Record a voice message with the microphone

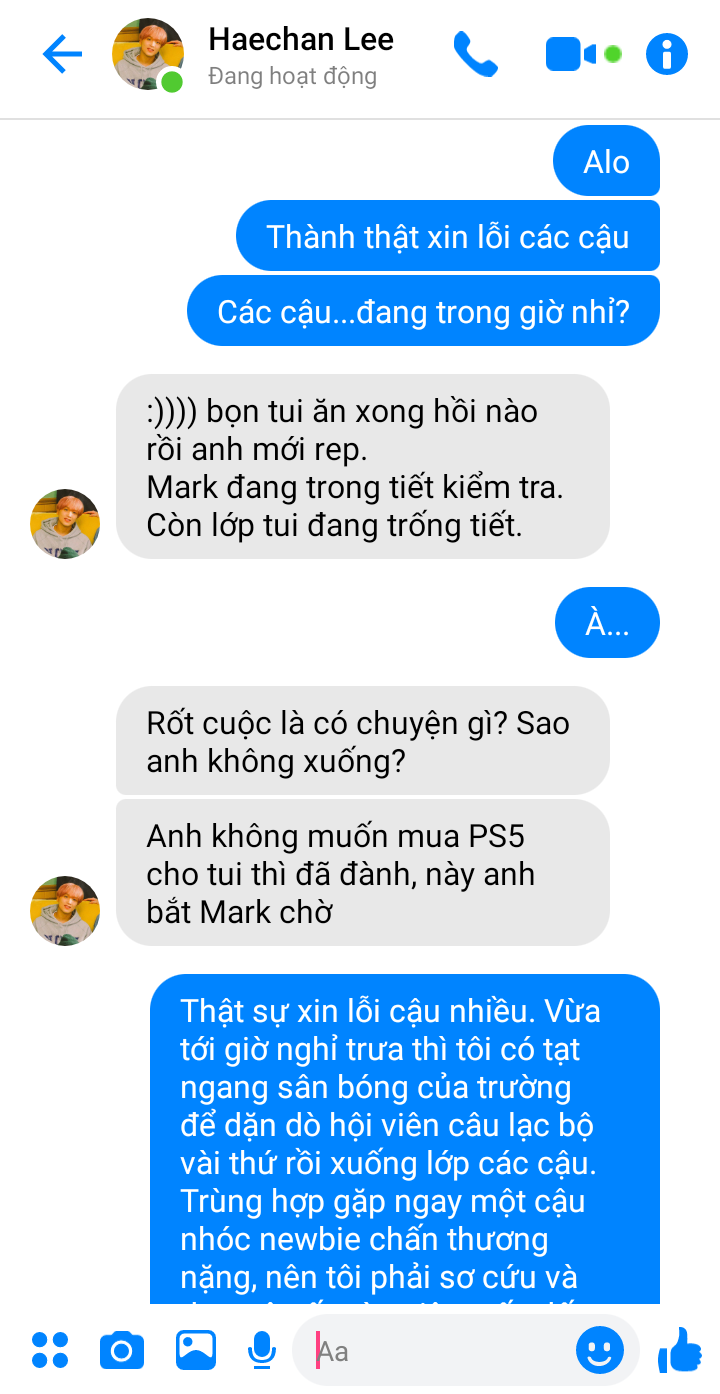262,1350
